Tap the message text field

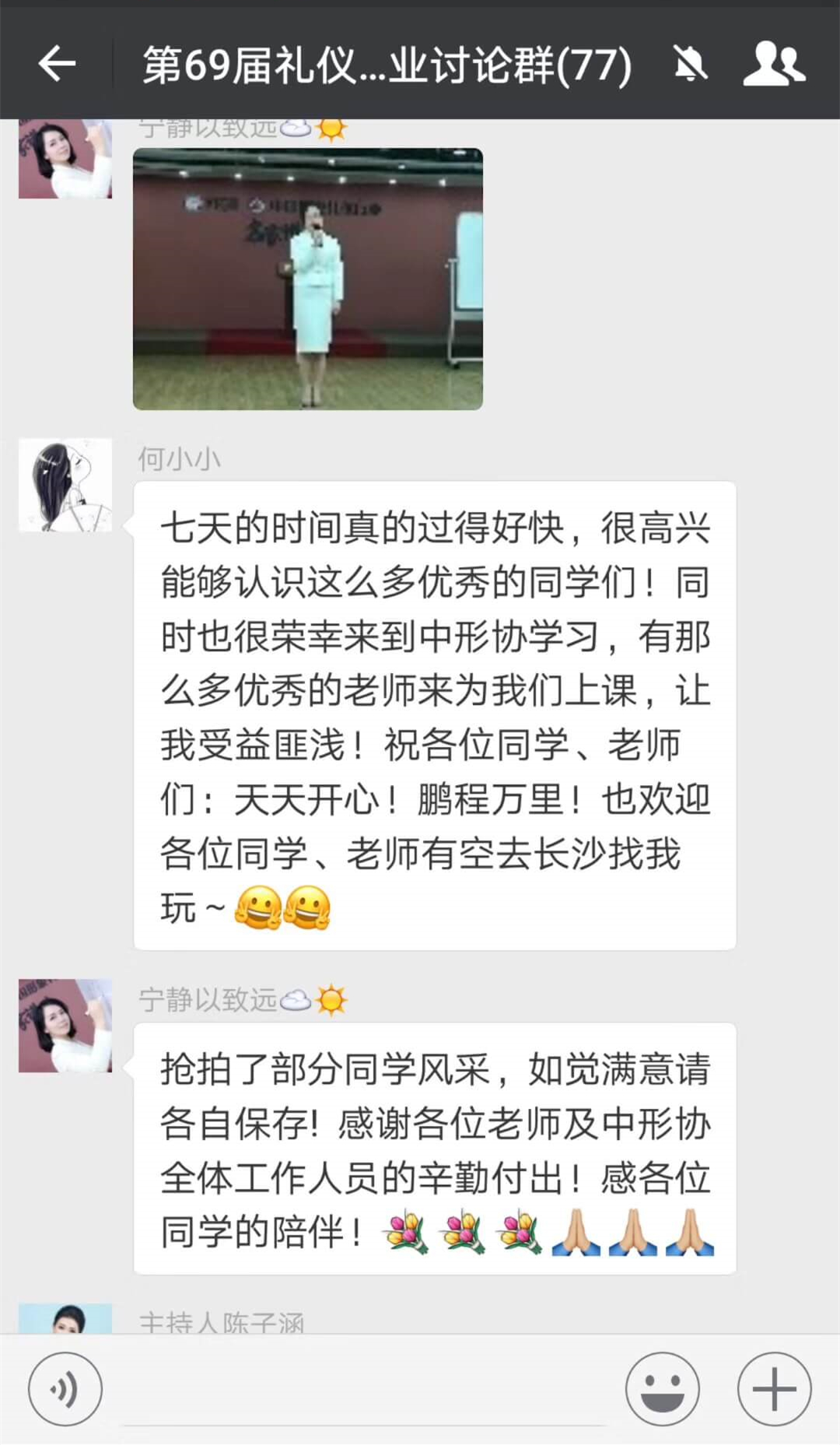click(364, 1391)
